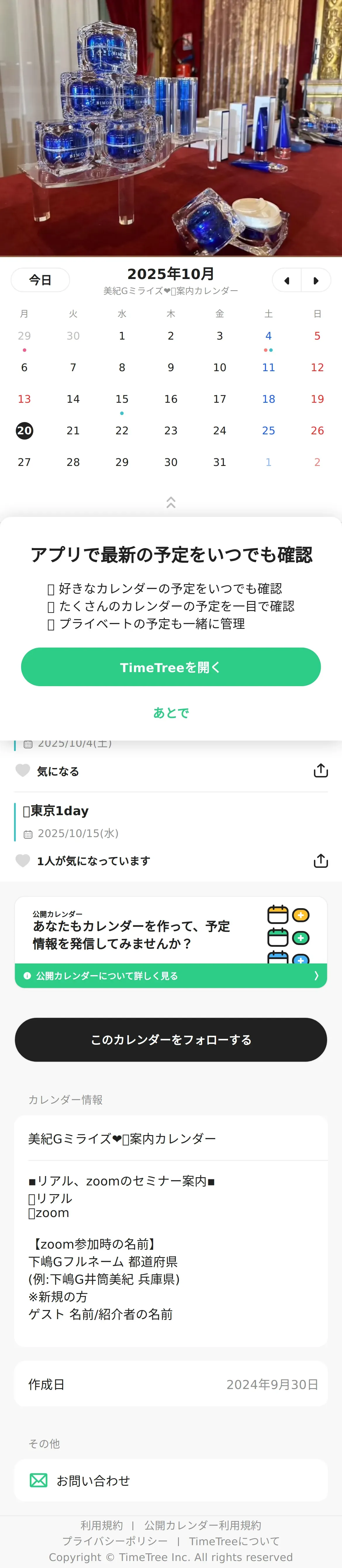Image resolution: width=342 pixels, height=1568 pixels.
Task: Dismiss the prompt with あとで
Action: (171, 713)
